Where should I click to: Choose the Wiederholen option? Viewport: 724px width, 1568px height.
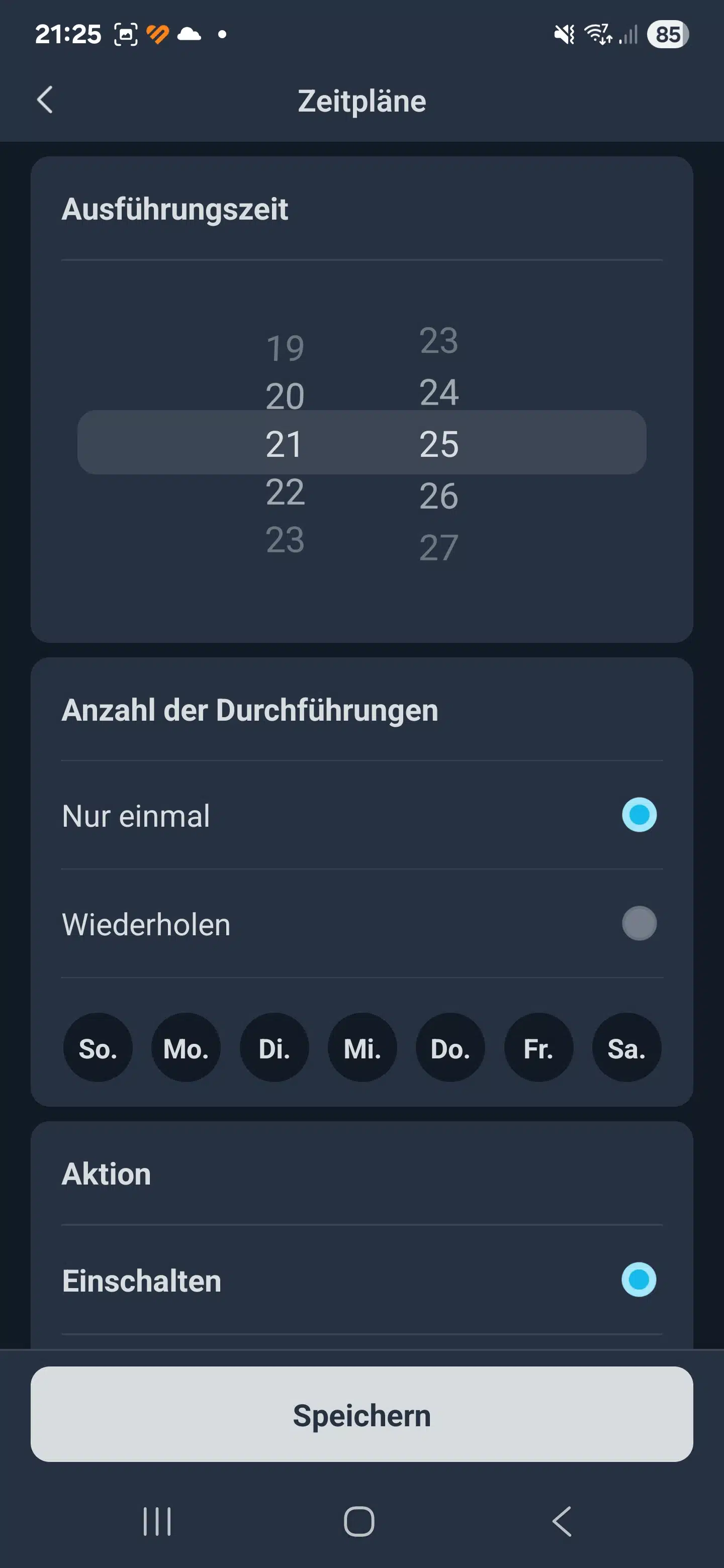639,923
